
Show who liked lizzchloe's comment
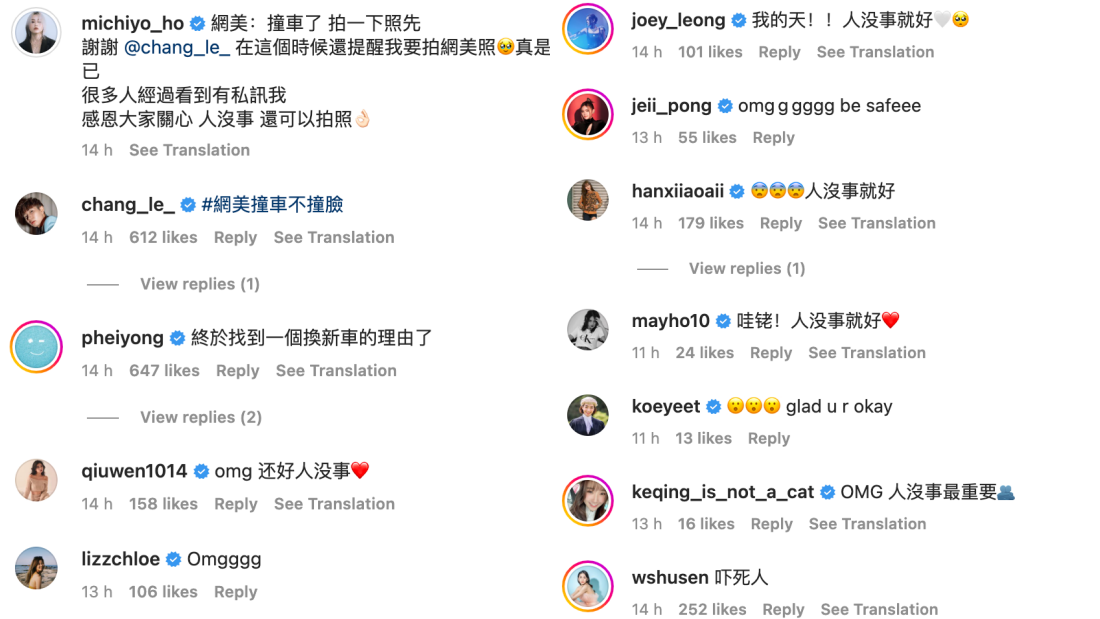163,592
